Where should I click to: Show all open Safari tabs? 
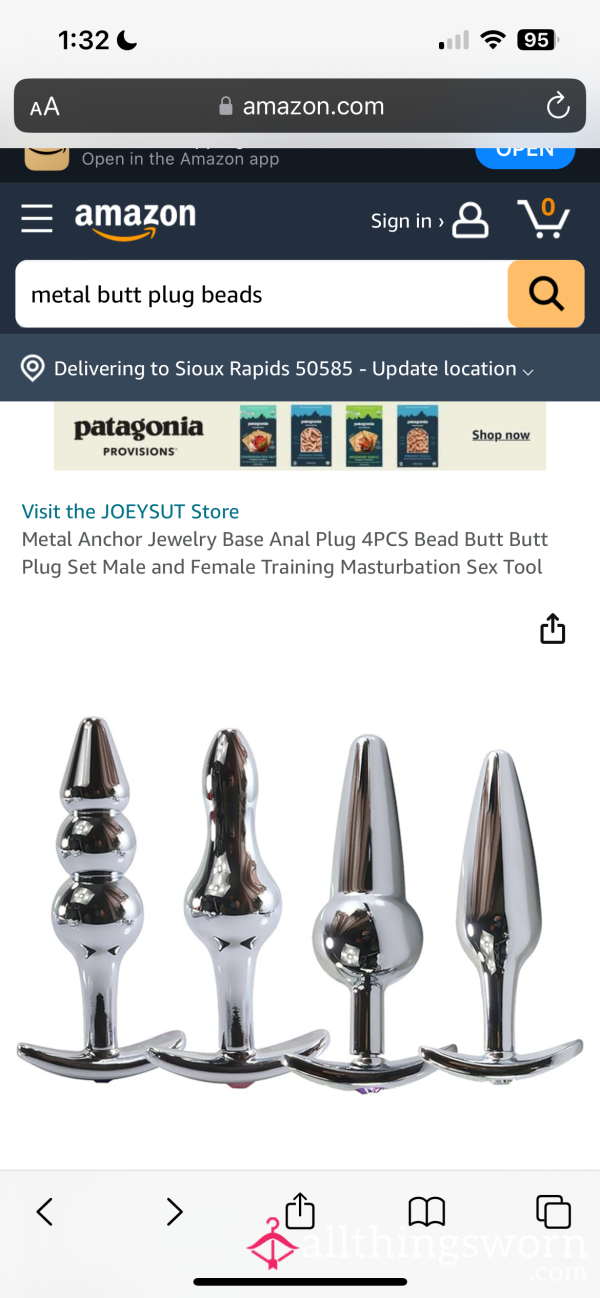553,1212
